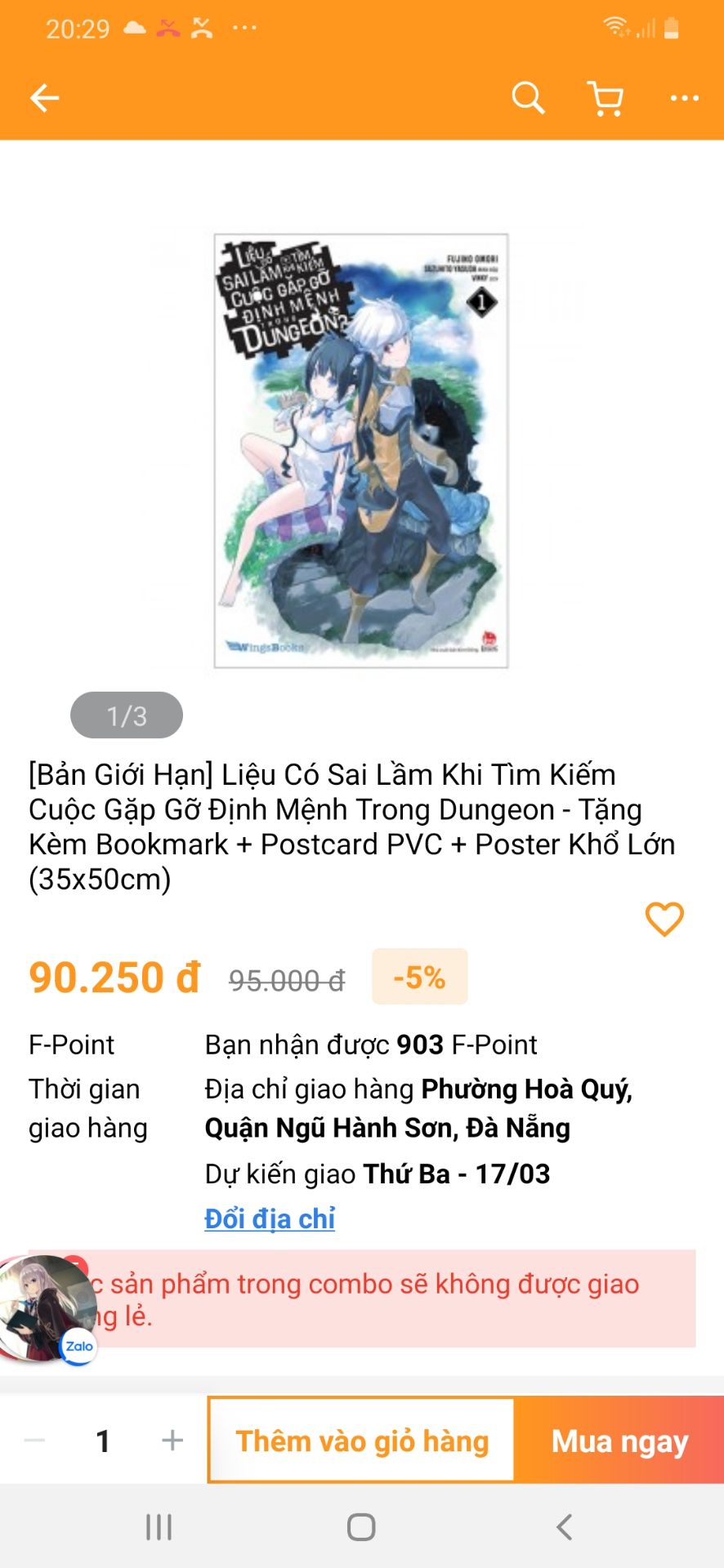The height and width of the screenshot is (1568, 724).
Task: Open the shopping cart
Action: pos(606,98)
